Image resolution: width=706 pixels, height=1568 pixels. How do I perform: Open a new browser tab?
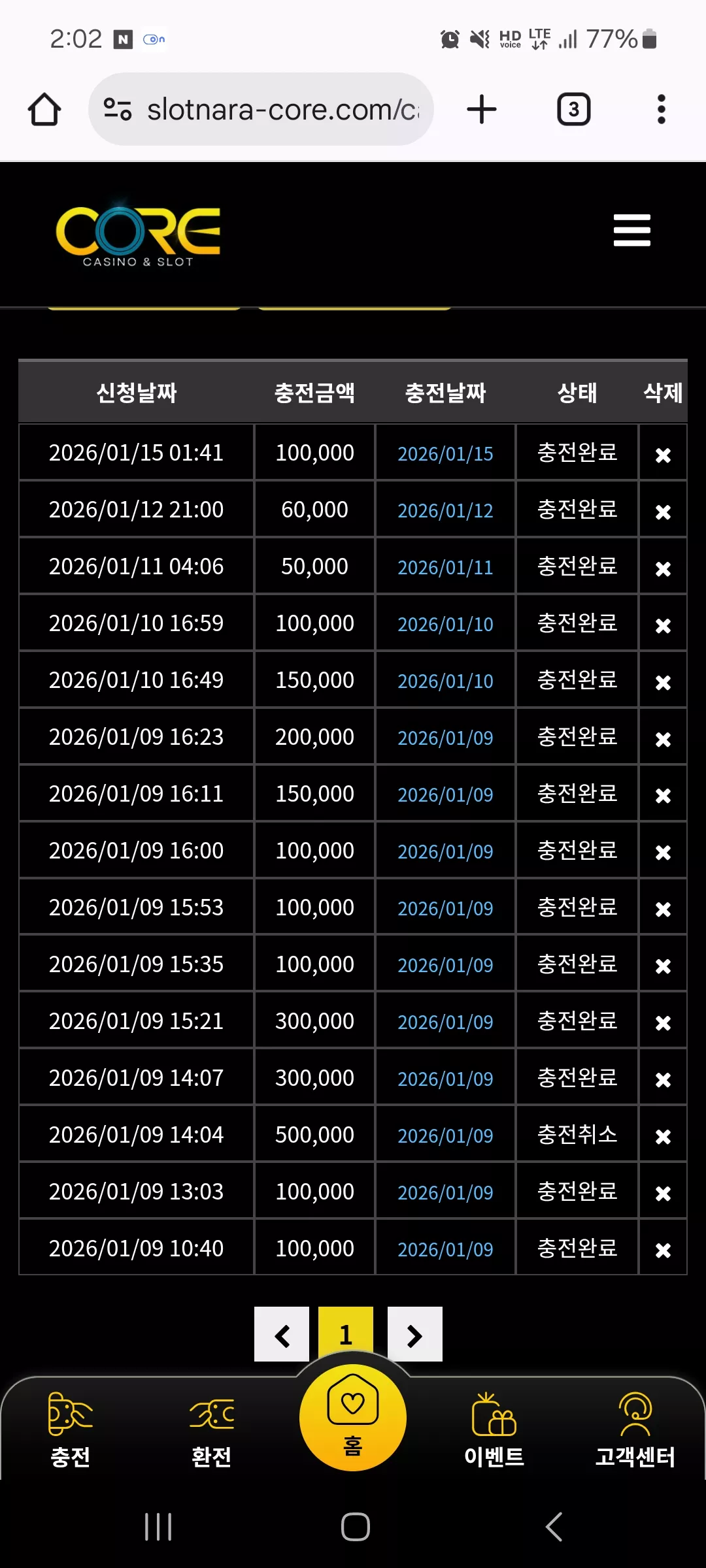point(482,109)
